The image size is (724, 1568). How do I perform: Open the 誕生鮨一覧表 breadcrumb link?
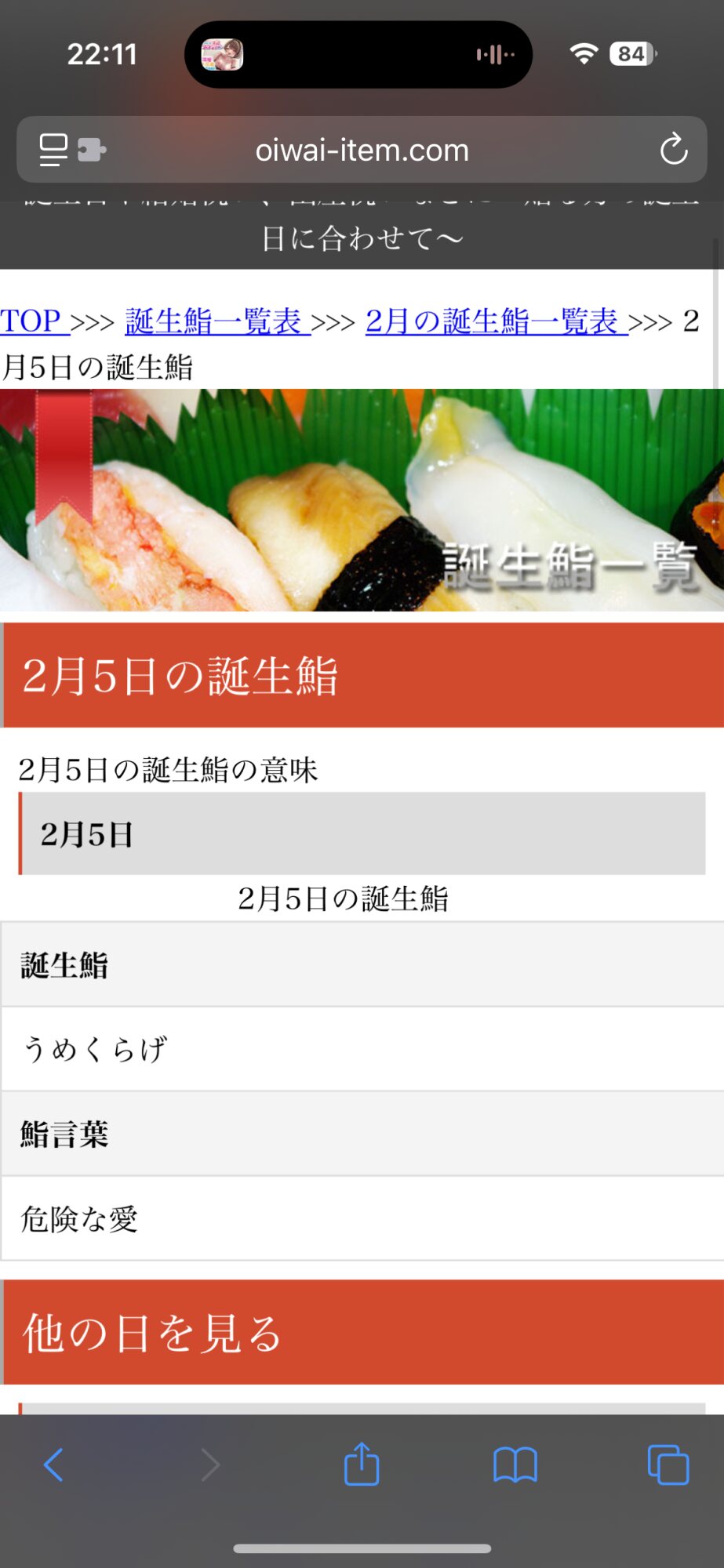(213, 321)
